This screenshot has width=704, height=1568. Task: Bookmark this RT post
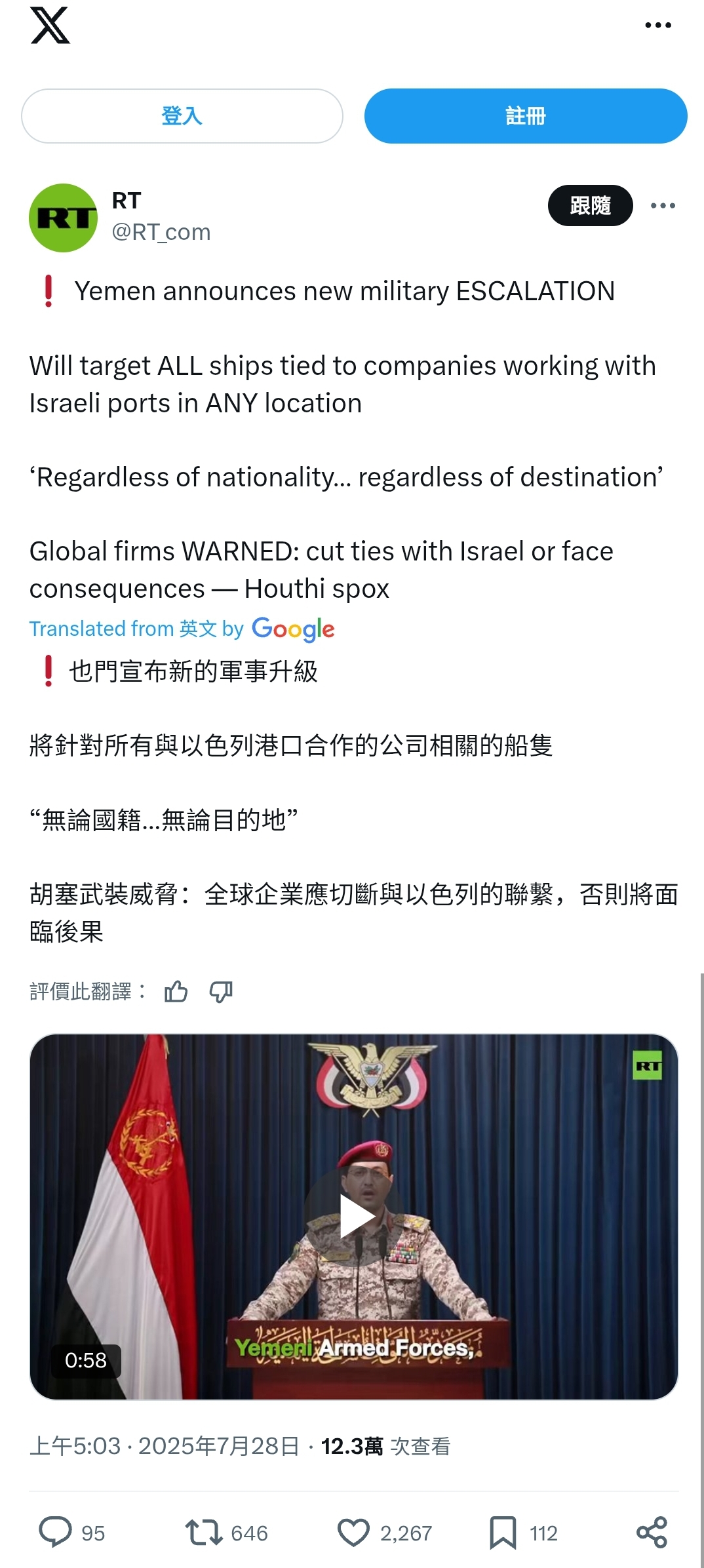point(523,1533)
